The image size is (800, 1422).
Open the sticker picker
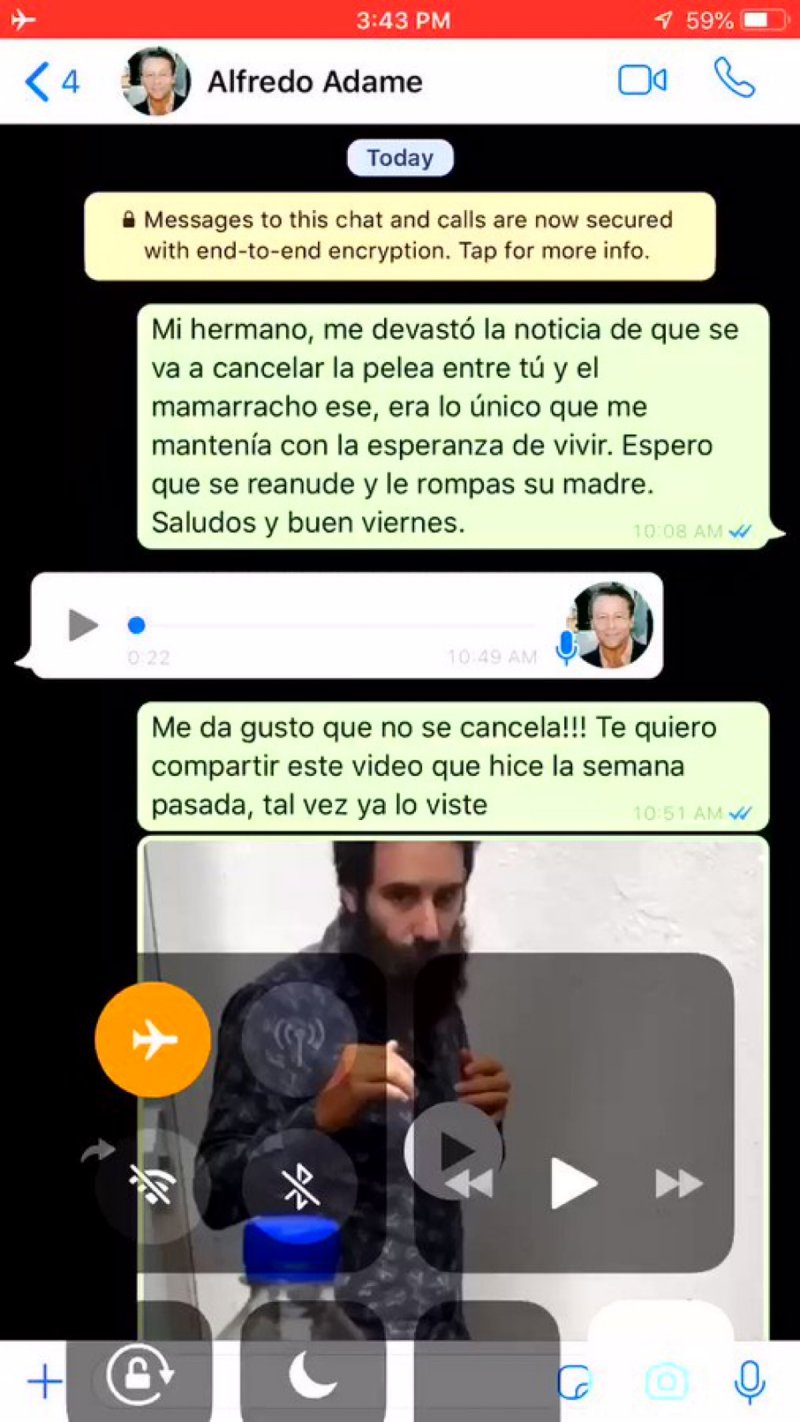coord(574,1384)
